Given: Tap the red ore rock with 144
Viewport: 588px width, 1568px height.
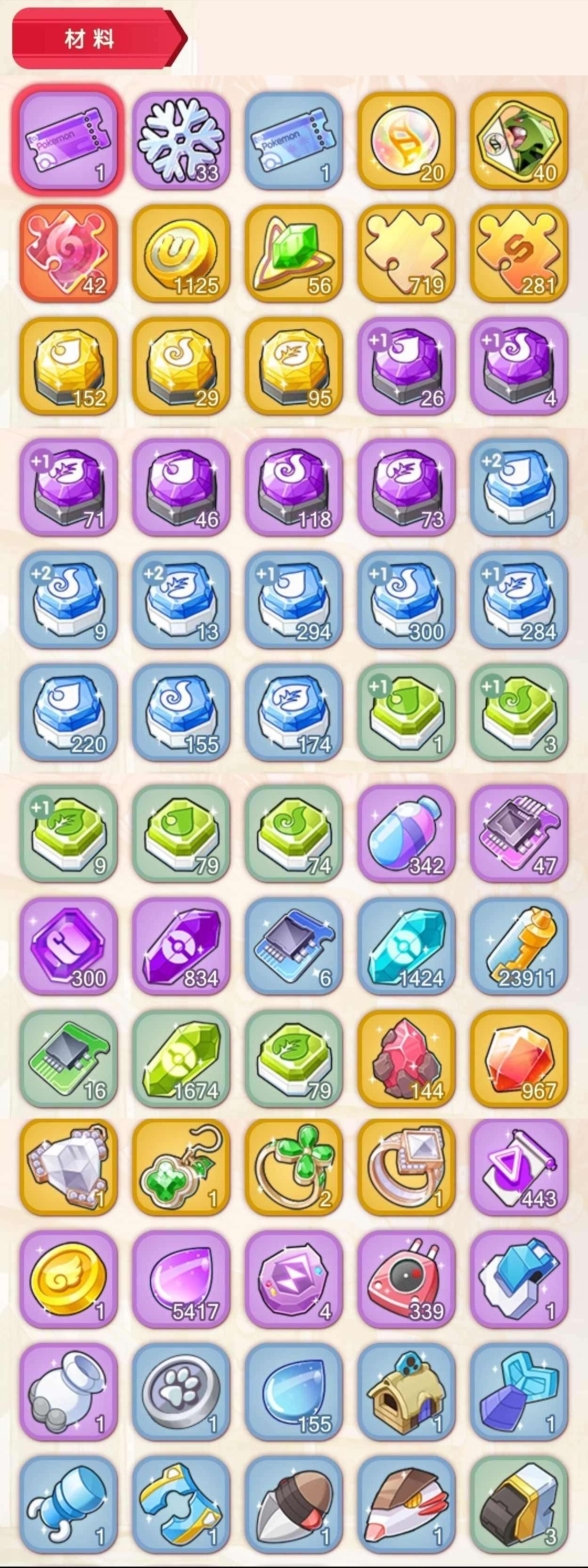Looking at the screenshot, I should click(406, 1058).
